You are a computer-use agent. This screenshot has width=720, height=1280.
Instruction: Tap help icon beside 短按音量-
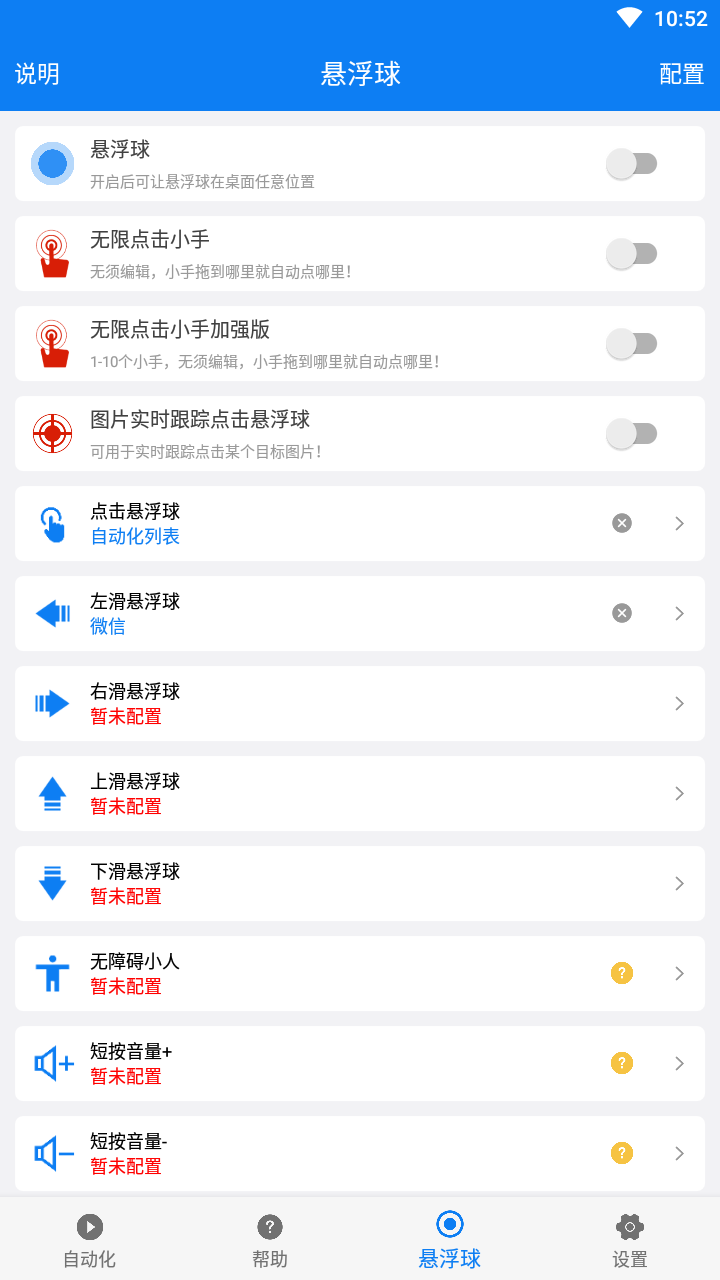point(622,1153)
